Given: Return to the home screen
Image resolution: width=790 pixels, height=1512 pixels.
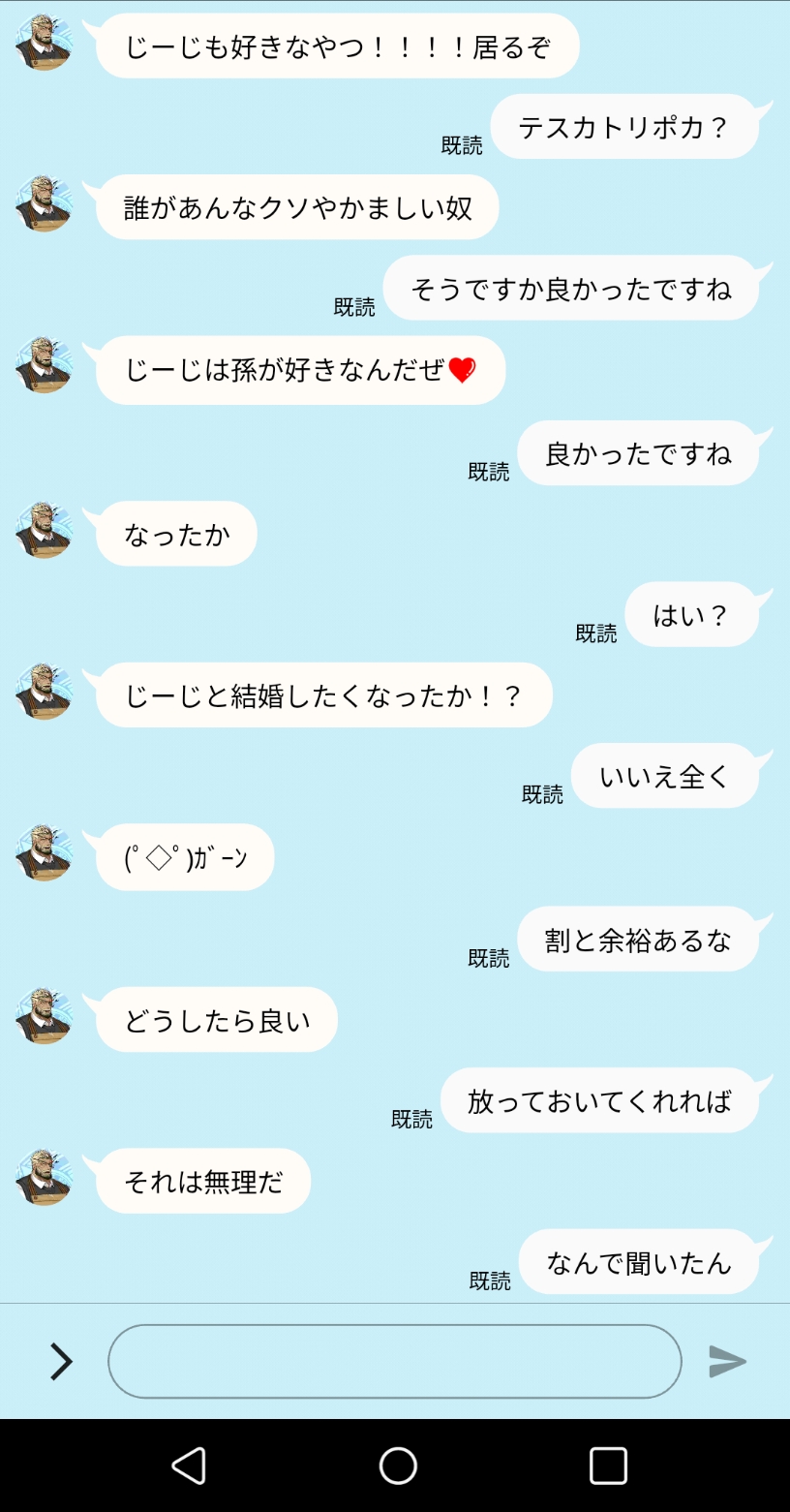Looking at the screenshot, I should point(398,1466).
